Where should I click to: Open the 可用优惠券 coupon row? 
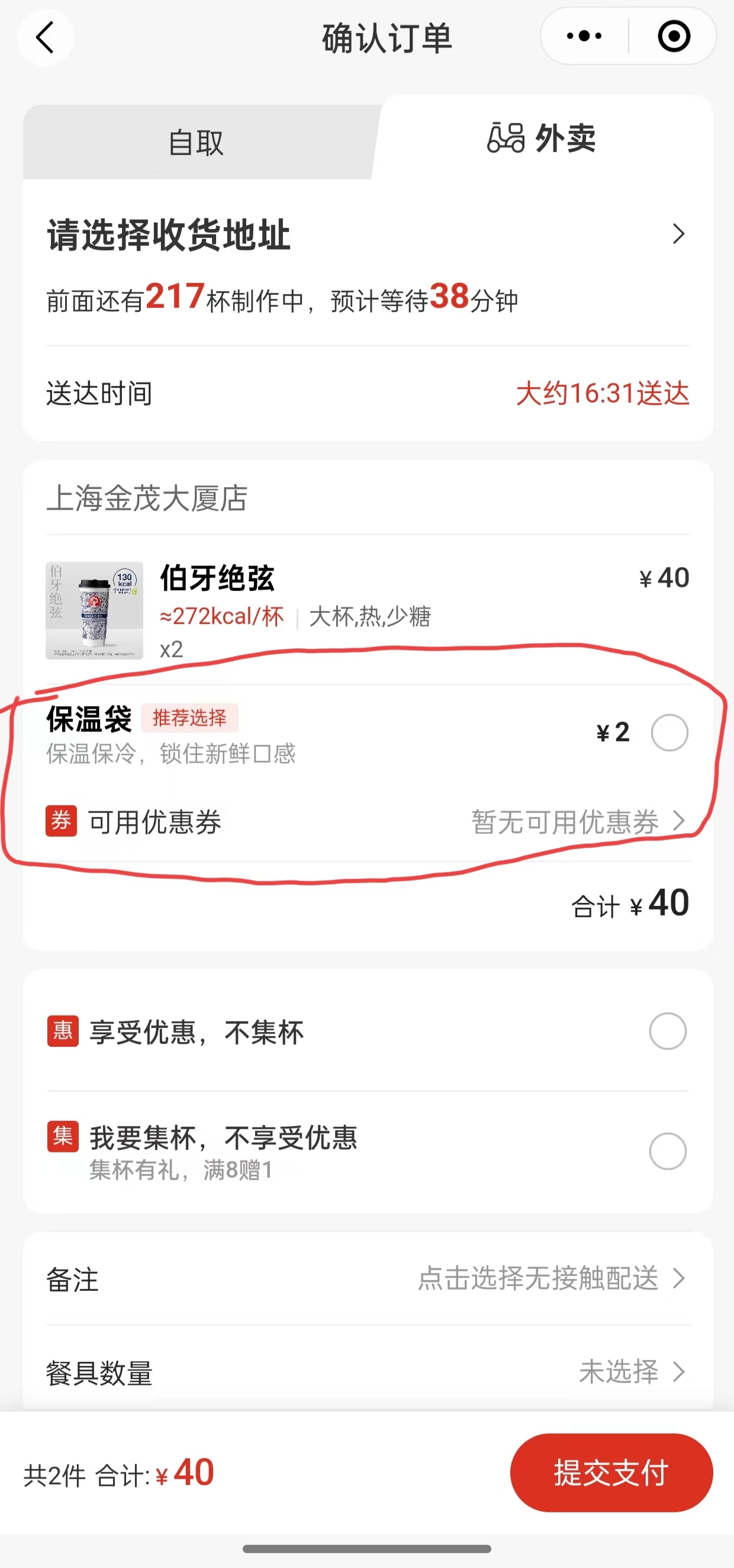pyautogui.click(x=365, y=822)
